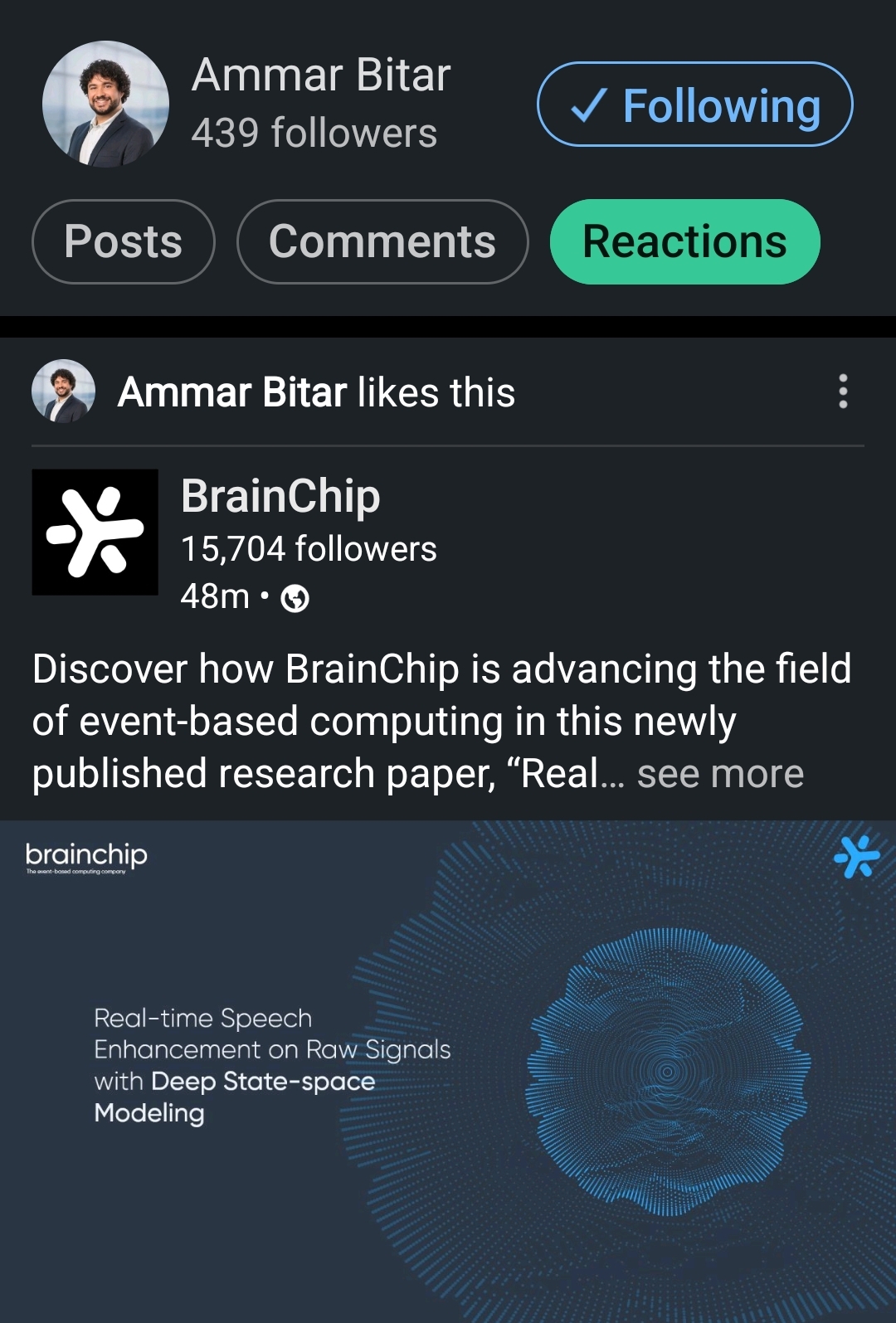
Task: Open the post's three-dot overflow menu
Action: coord(843,392)
